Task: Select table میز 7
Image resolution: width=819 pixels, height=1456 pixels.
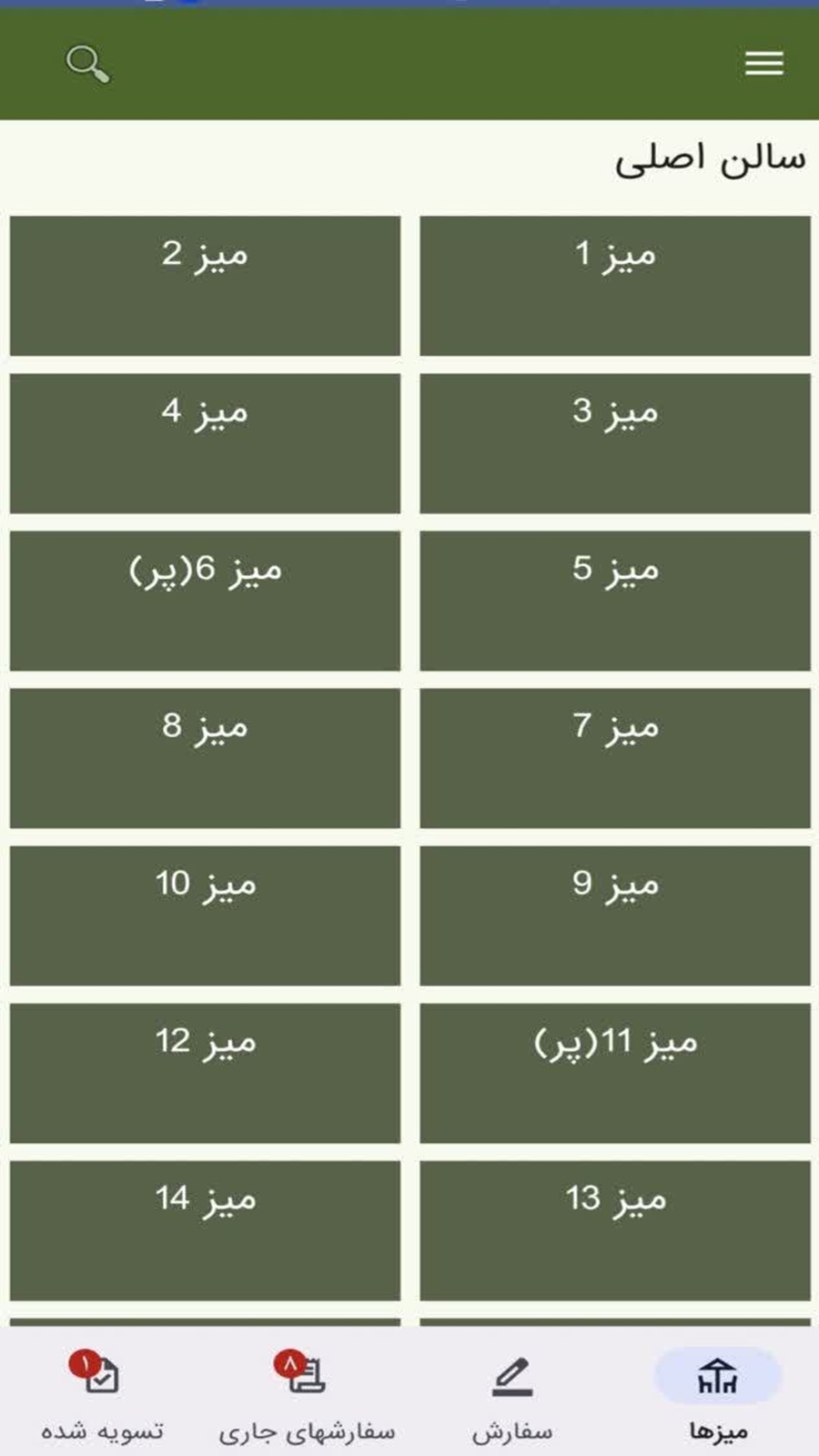Action: click(615, 756)
